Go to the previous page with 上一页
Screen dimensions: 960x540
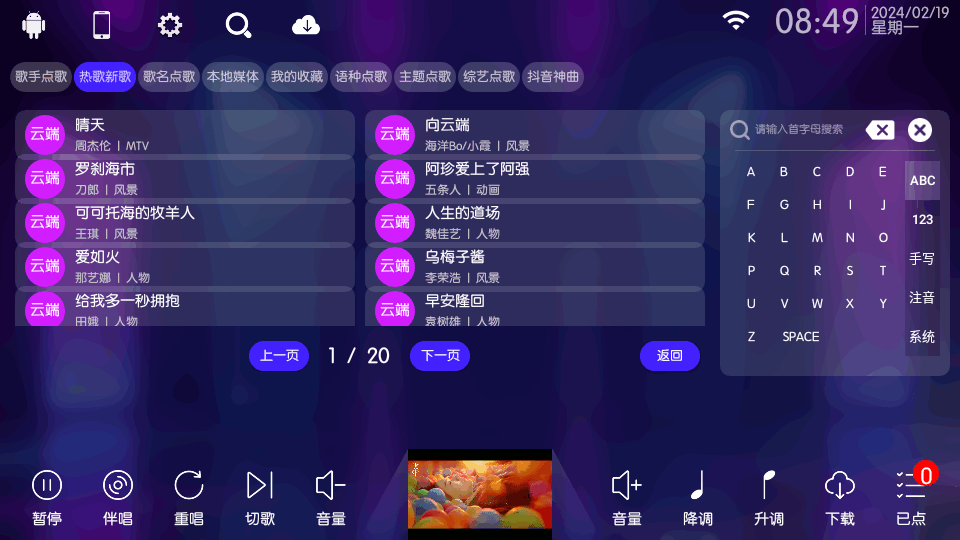(x=279, y=356)
